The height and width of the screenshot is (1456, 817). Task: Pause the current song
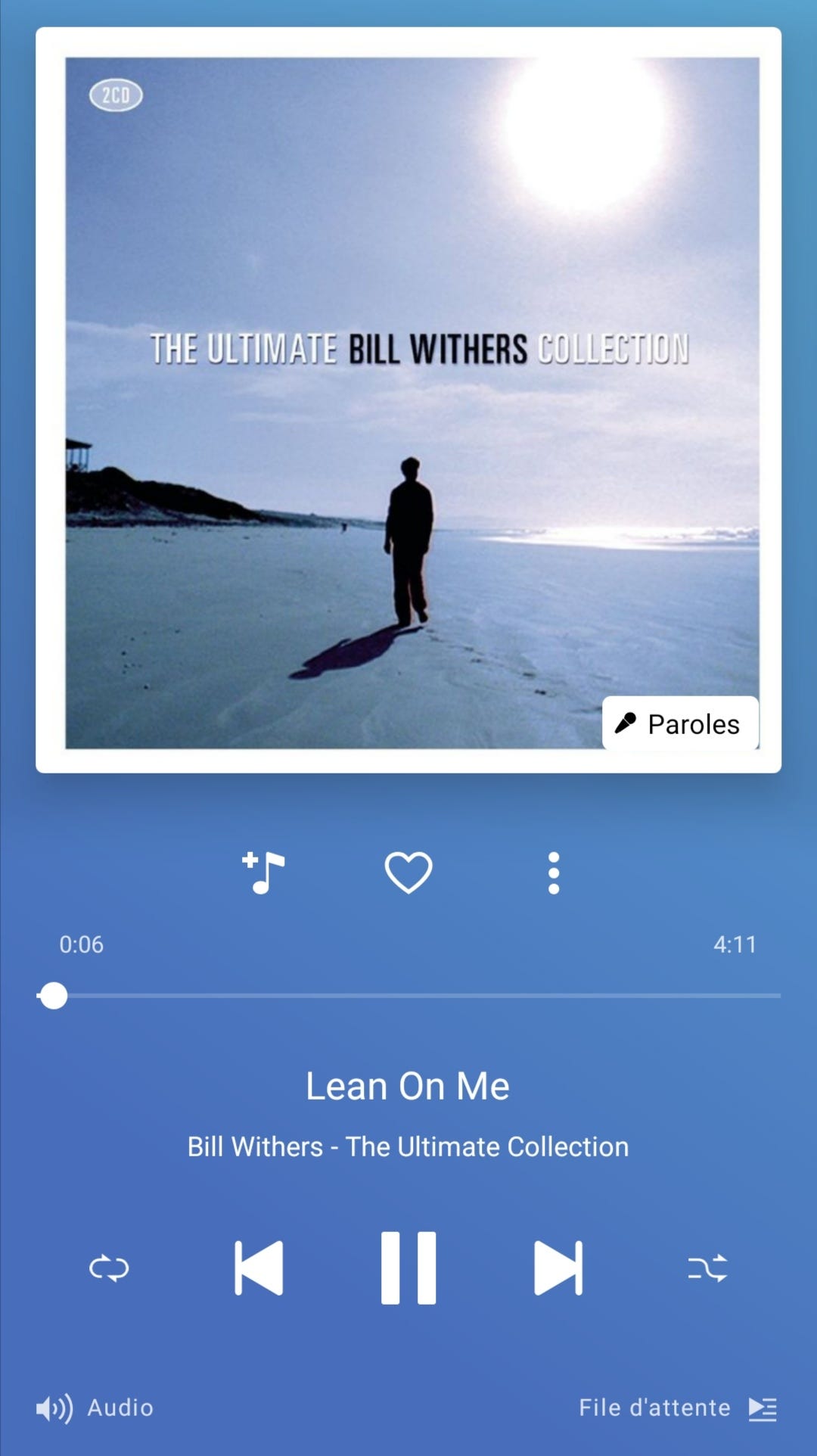[x=408, y=1268]
